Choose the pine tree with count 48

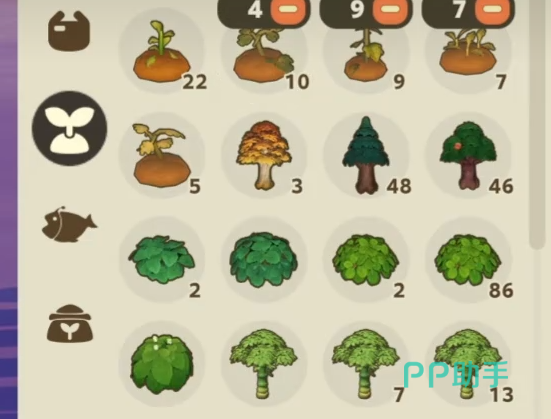pyautogui.click(x=366, y=155)
